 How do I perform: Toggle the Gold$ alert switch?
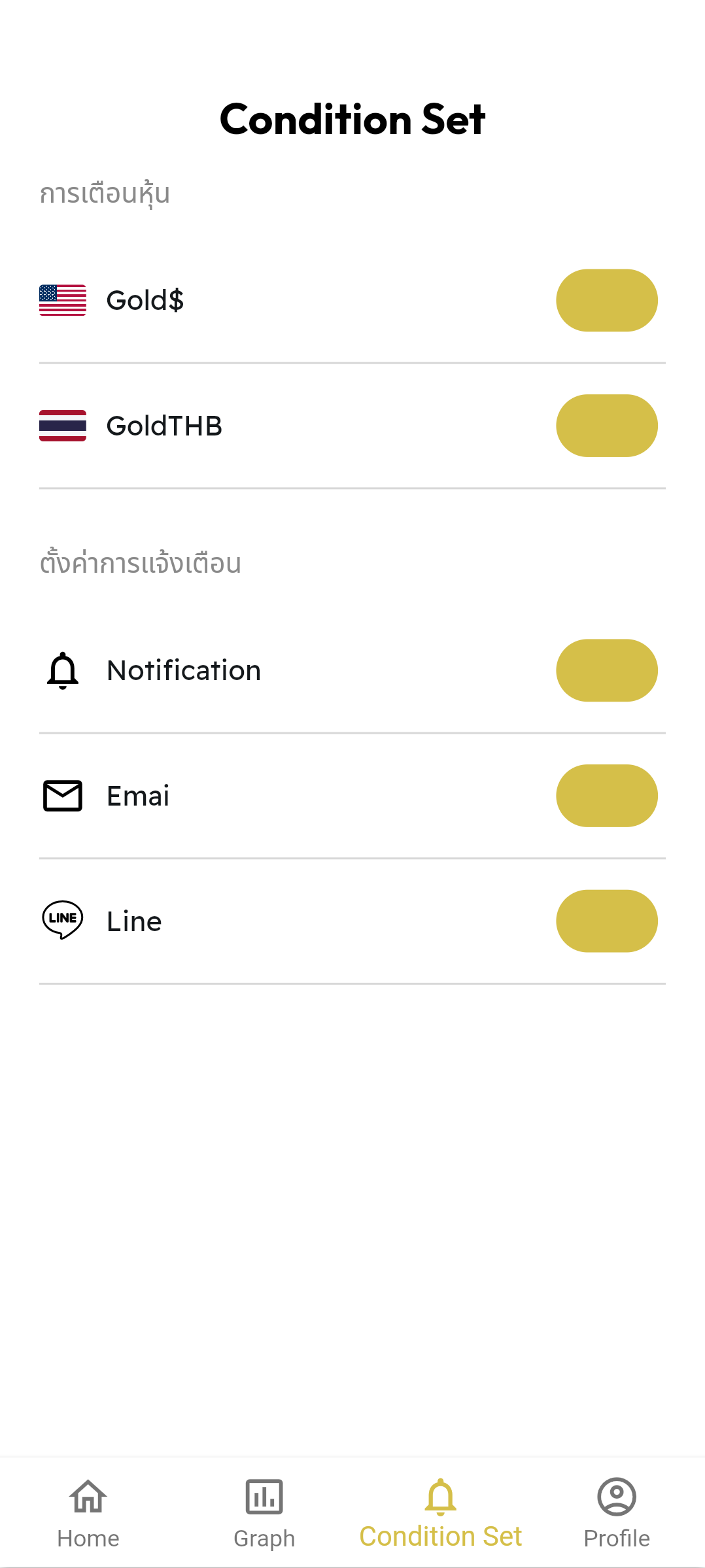(x=606, y=300)
